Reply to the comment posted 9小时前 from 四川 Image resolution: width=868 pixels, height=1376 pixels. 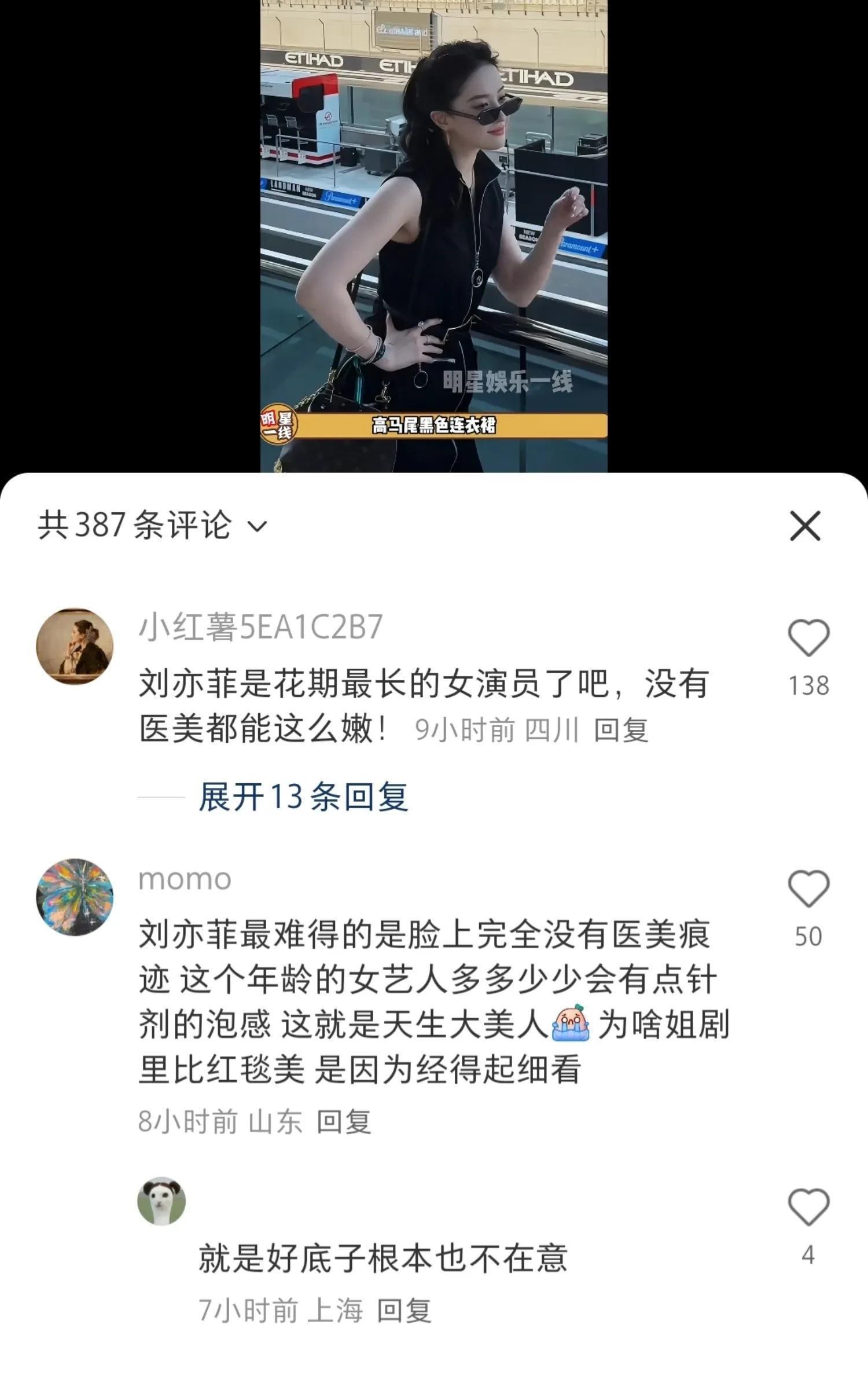point(620,730)
